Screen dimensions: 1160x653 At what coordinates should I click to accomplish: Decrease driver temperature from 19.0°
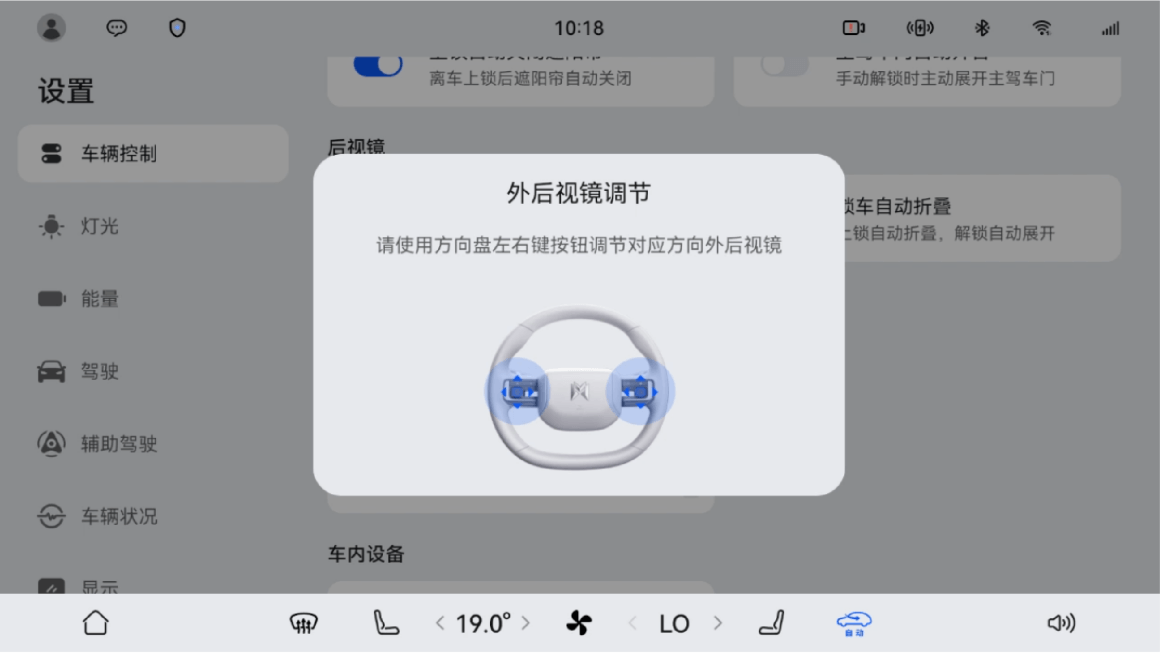[440, 623]
